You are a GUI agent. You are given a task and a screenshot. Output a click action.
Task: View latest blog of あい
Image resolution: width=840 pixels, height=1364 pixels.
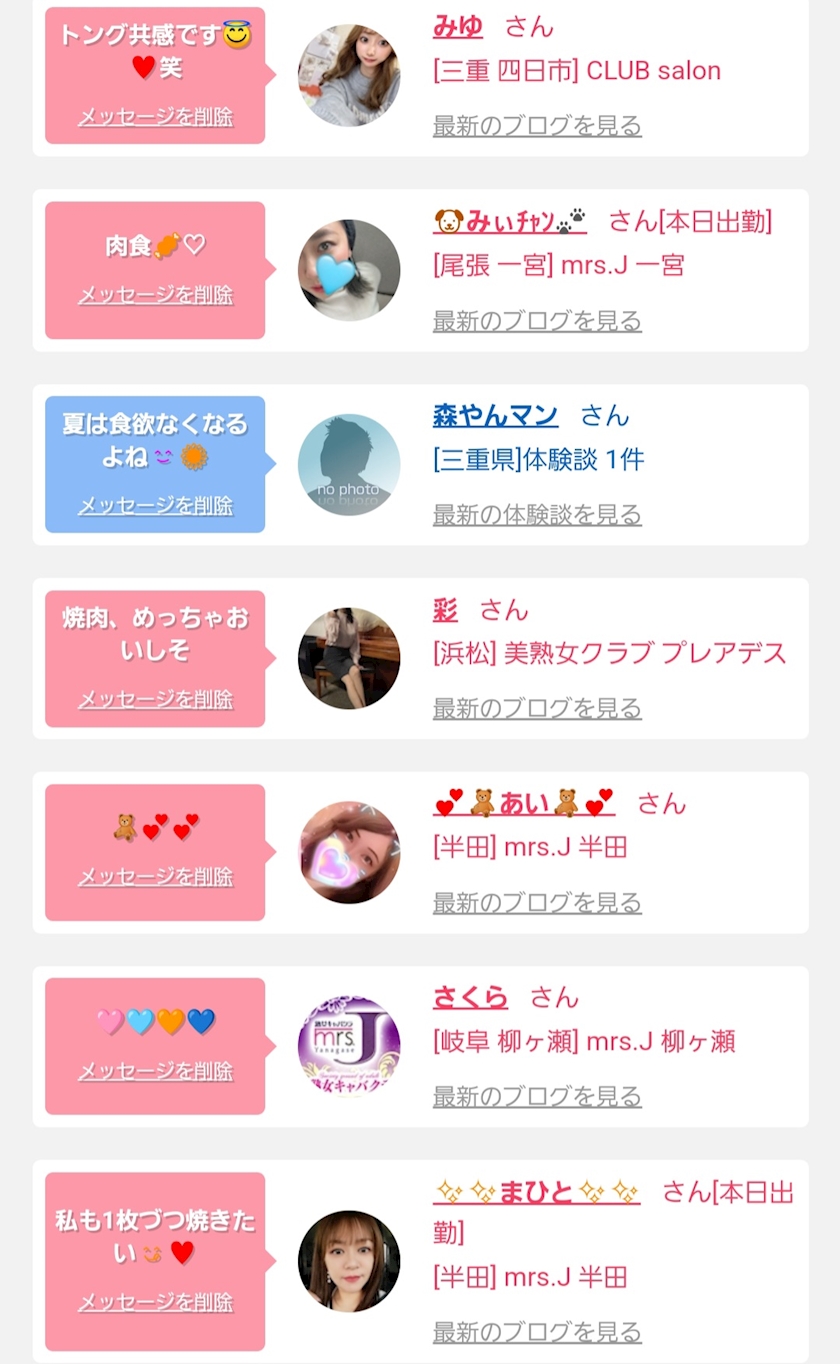(537, 903)
